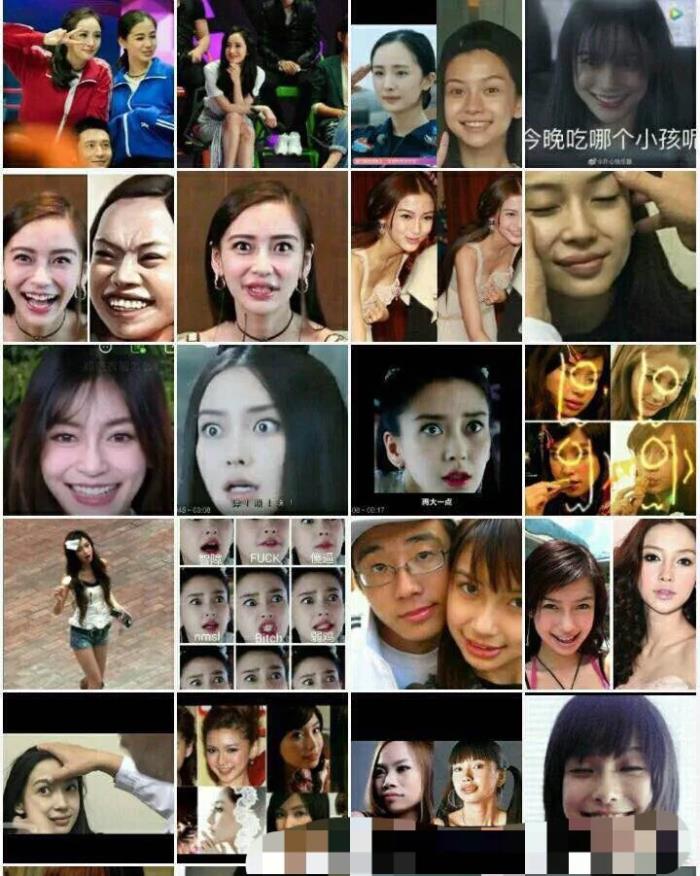
Task: Open the dark photo captioned 再大一点
Action: pyautogui.click(x=436, y=430)
